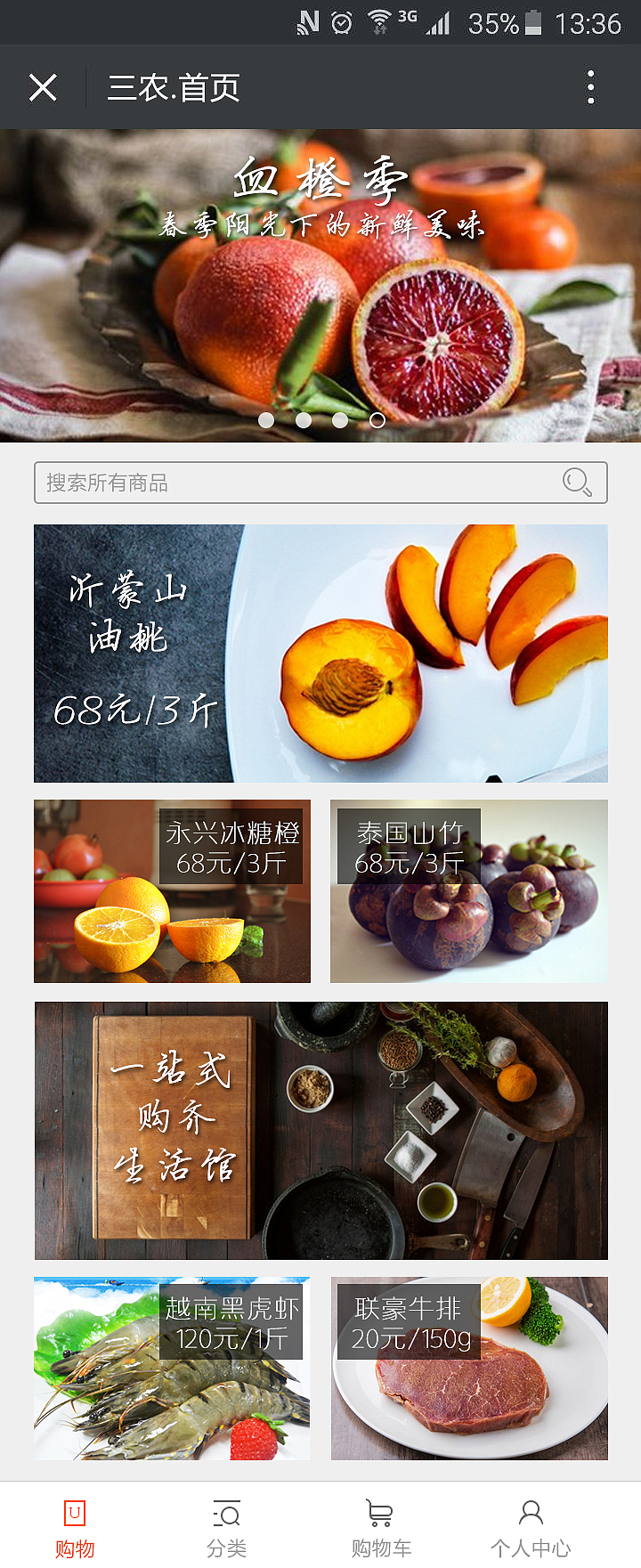This screenshot has height=1568, width=641.
Task: Click the 搜索所有商品 search input field
Action: tap(267, 483)
